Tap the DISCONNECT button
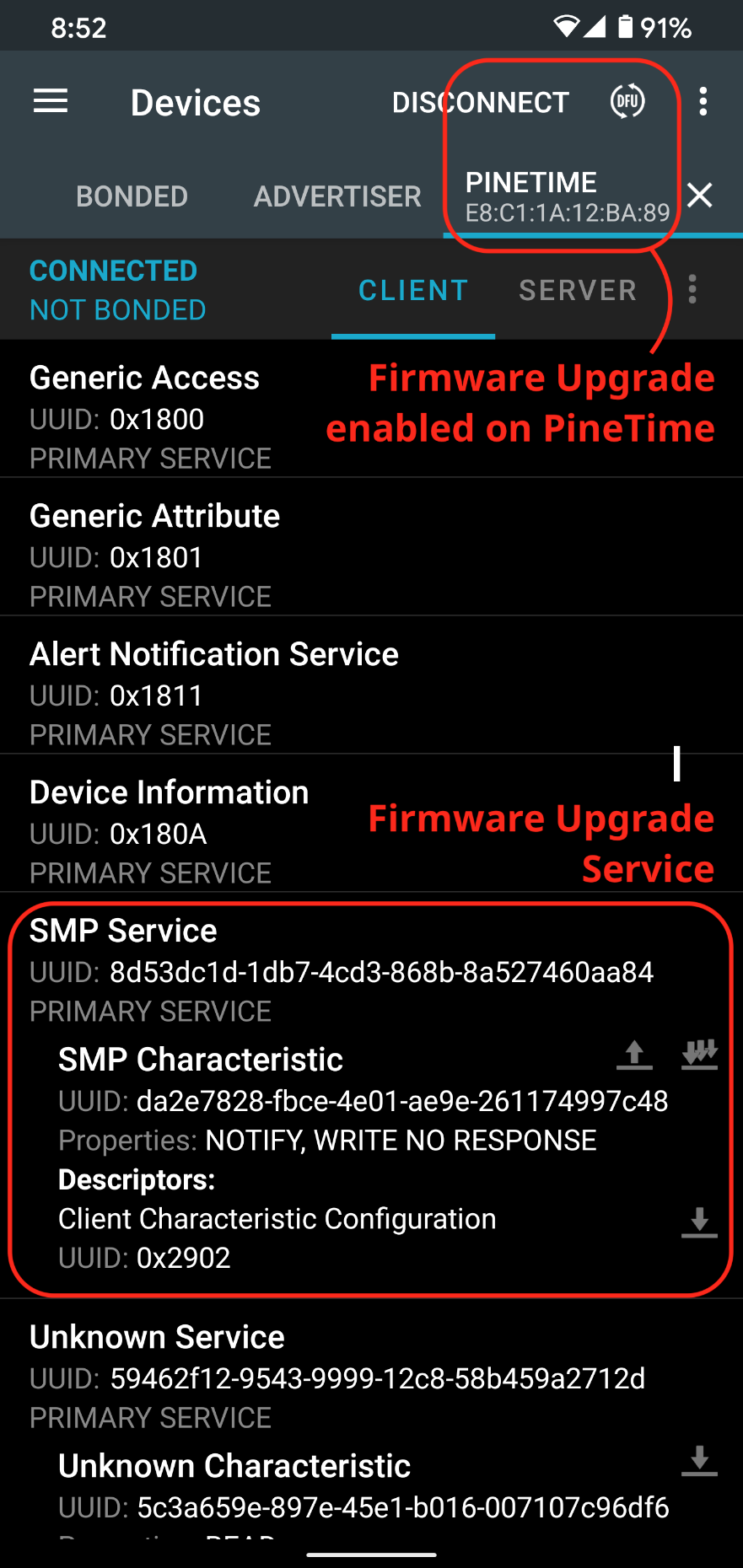The width and height of the screenshot is (743, 1568). (480, 103)
